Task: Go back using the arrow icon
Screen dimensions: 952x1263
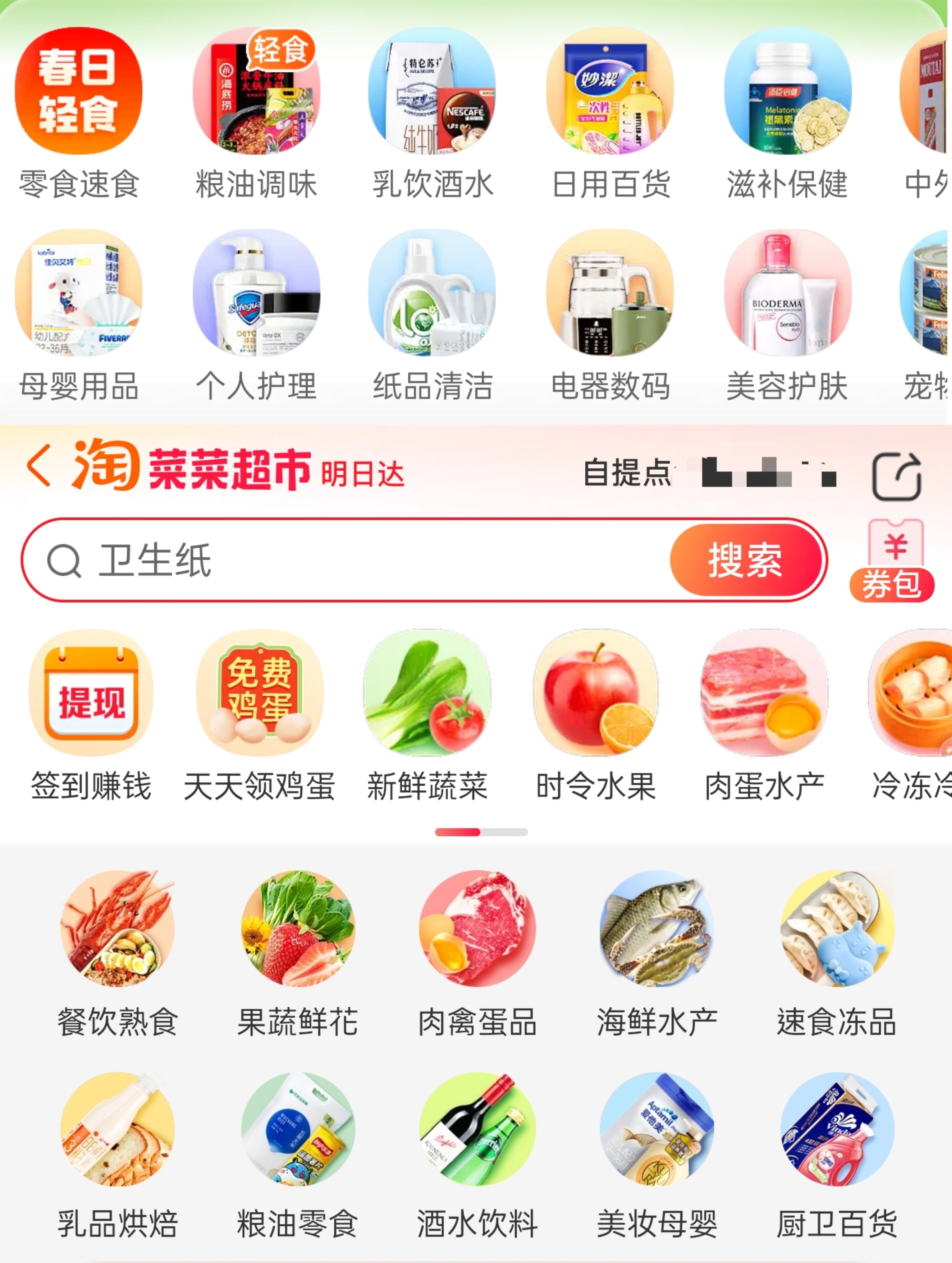Action: (x=39, y=466)
